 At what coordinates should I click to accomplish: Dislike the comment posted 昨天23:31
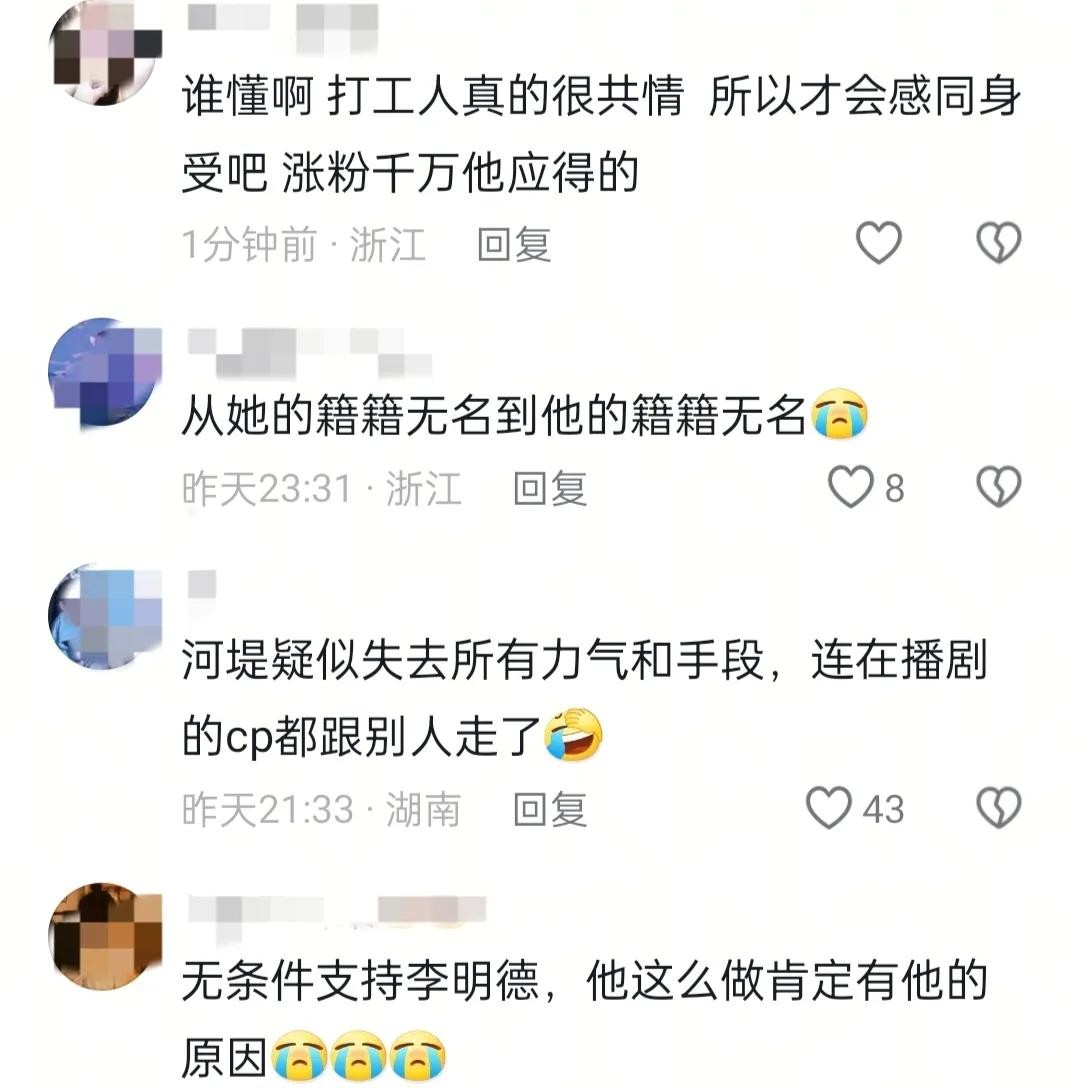[998, 488]
